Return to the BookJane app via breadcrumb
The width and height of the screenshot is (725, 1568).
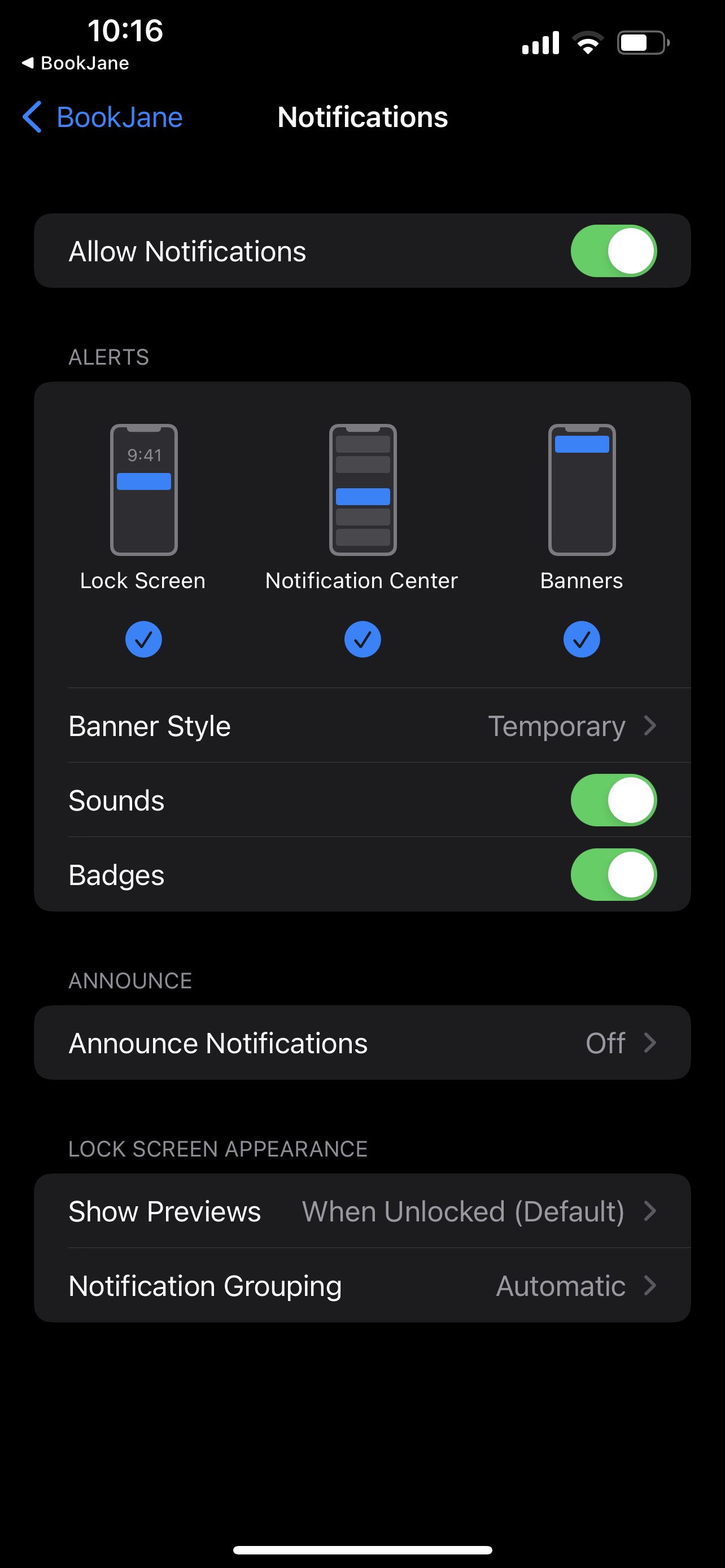[76, 63]
